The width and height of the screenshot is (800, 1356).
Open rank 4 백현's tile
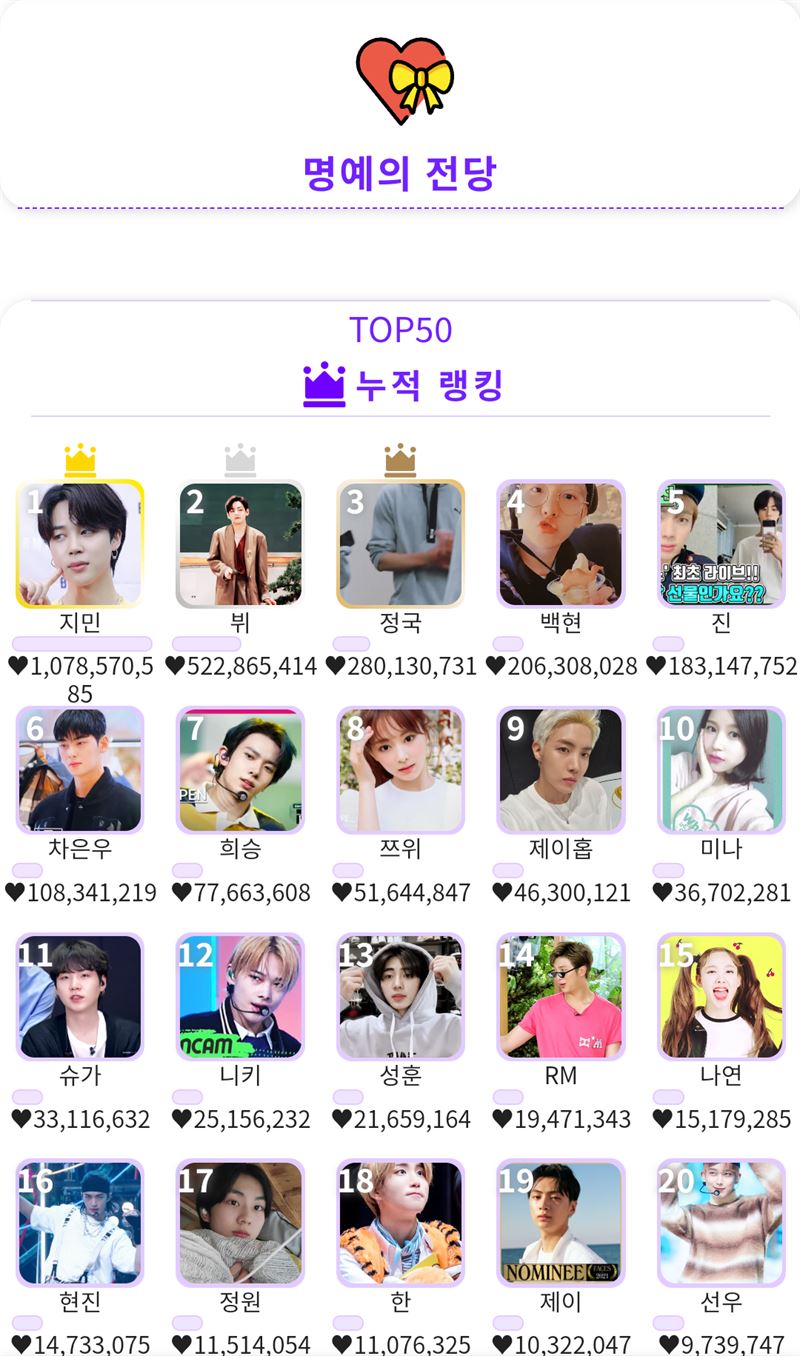pyautogui.click(x=561, y=544)
